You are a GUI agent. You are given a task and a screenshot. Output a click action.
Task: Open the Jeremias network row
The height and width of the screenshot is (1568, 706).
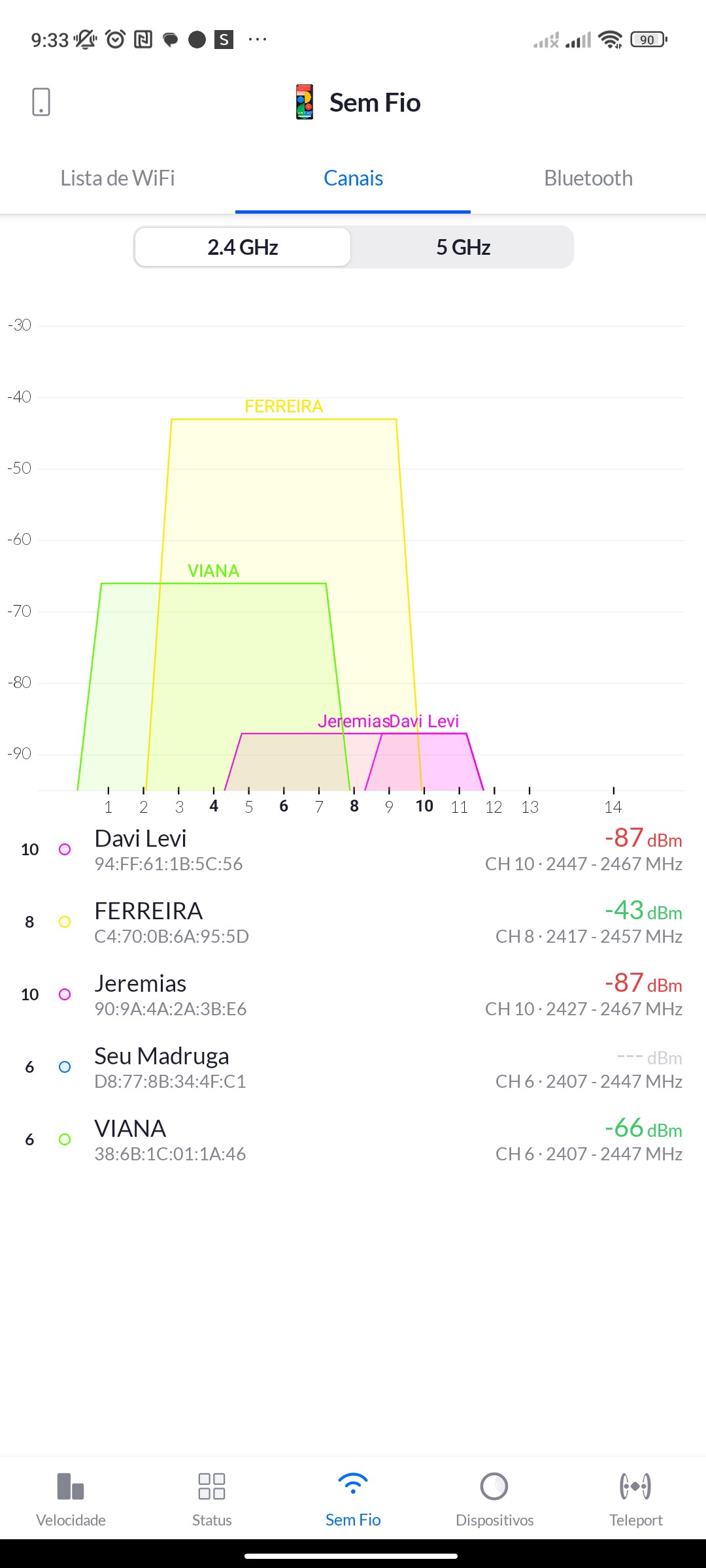tap(353, 994)
